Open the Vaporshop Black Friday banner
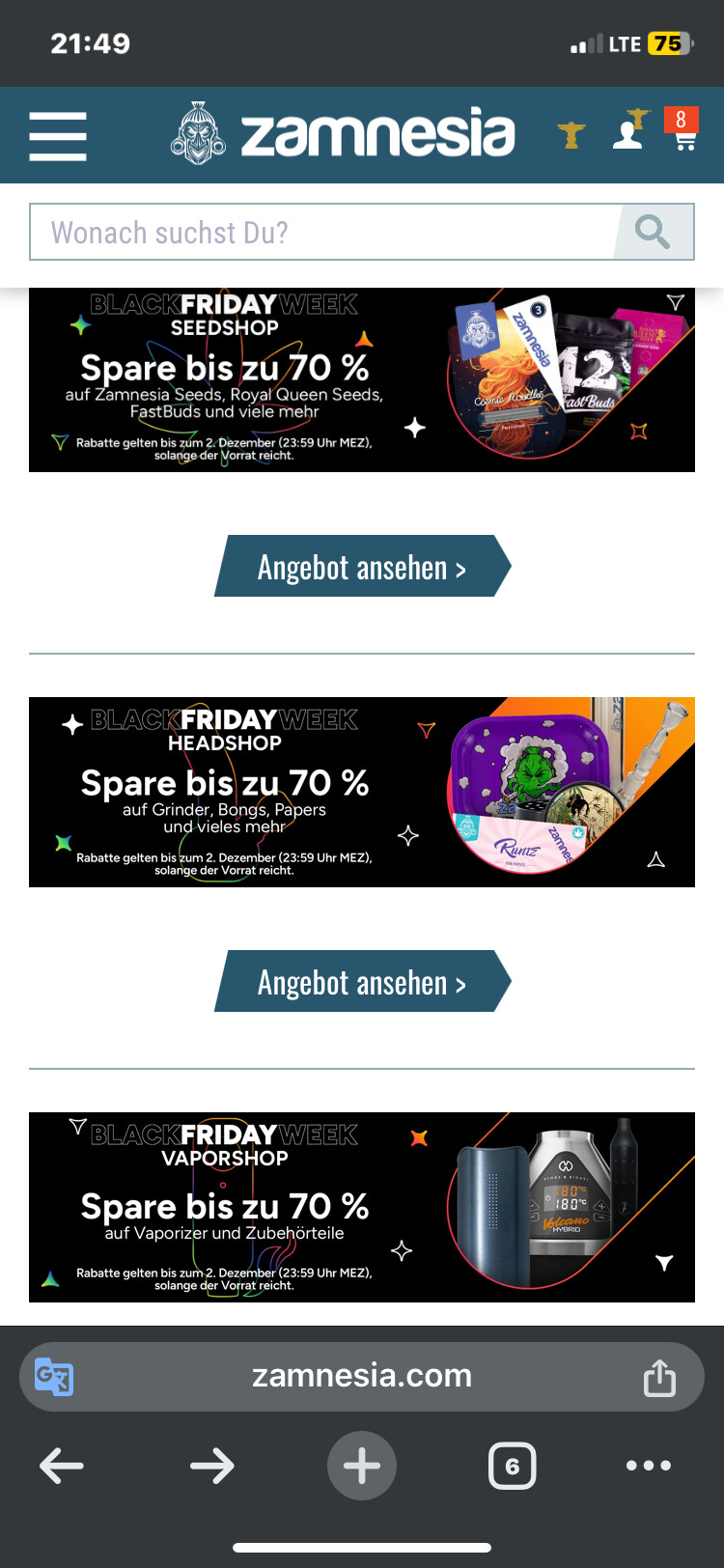This screenshot has height=1568, width=724. click(362, 1207)
